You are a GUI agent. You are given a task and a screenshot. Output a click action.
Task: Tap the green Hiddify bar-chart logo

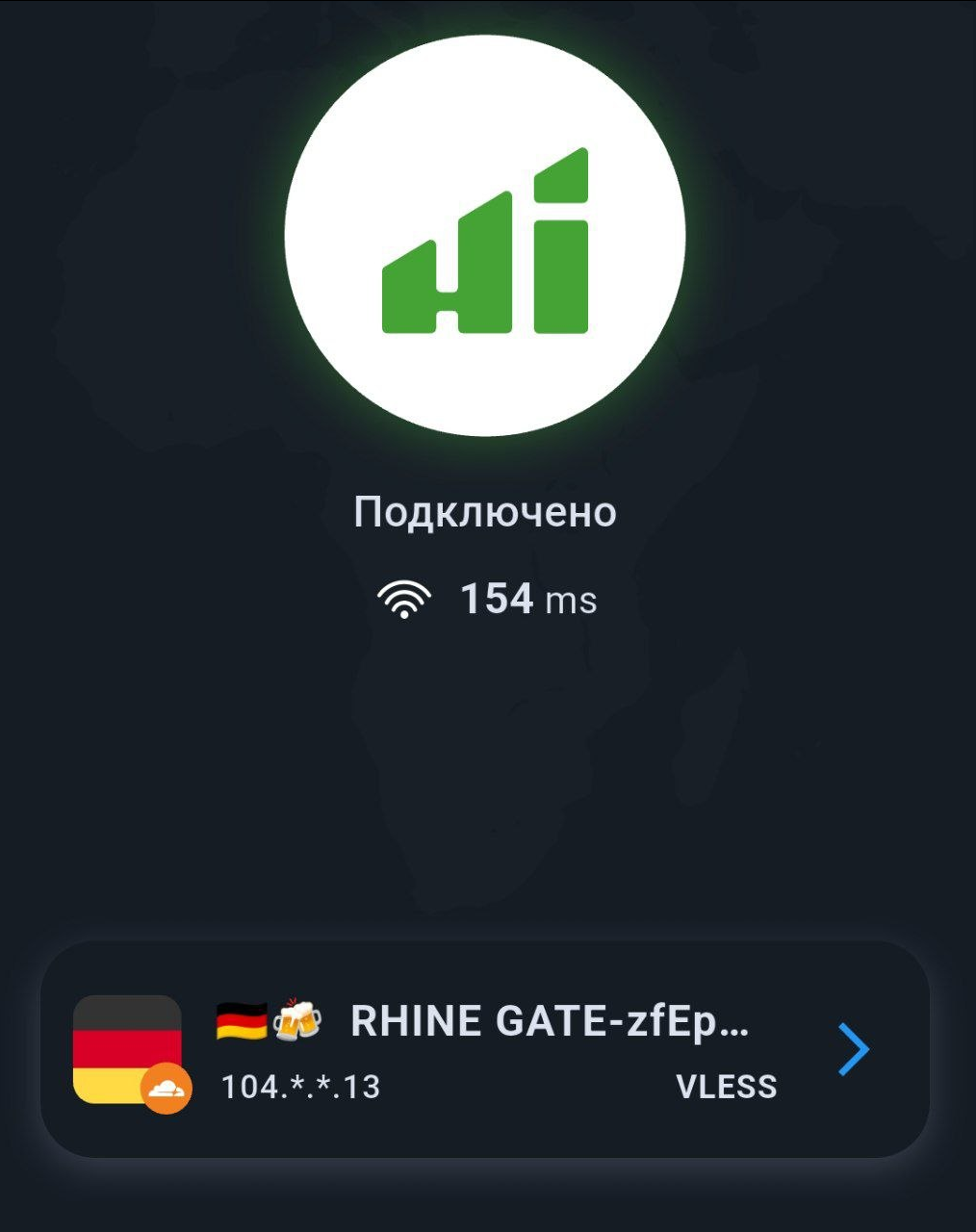tap(487, 241)
